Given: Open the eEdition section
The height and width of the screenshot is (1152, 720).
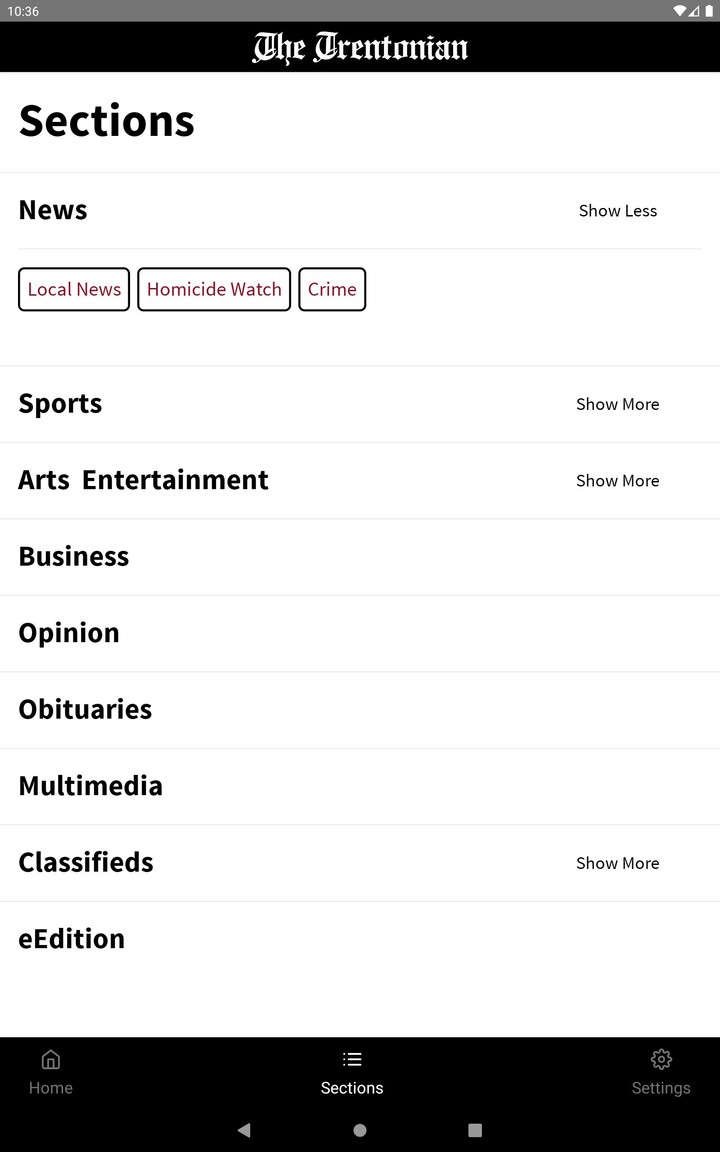Looking at the screenshot, I should point(71,939).
